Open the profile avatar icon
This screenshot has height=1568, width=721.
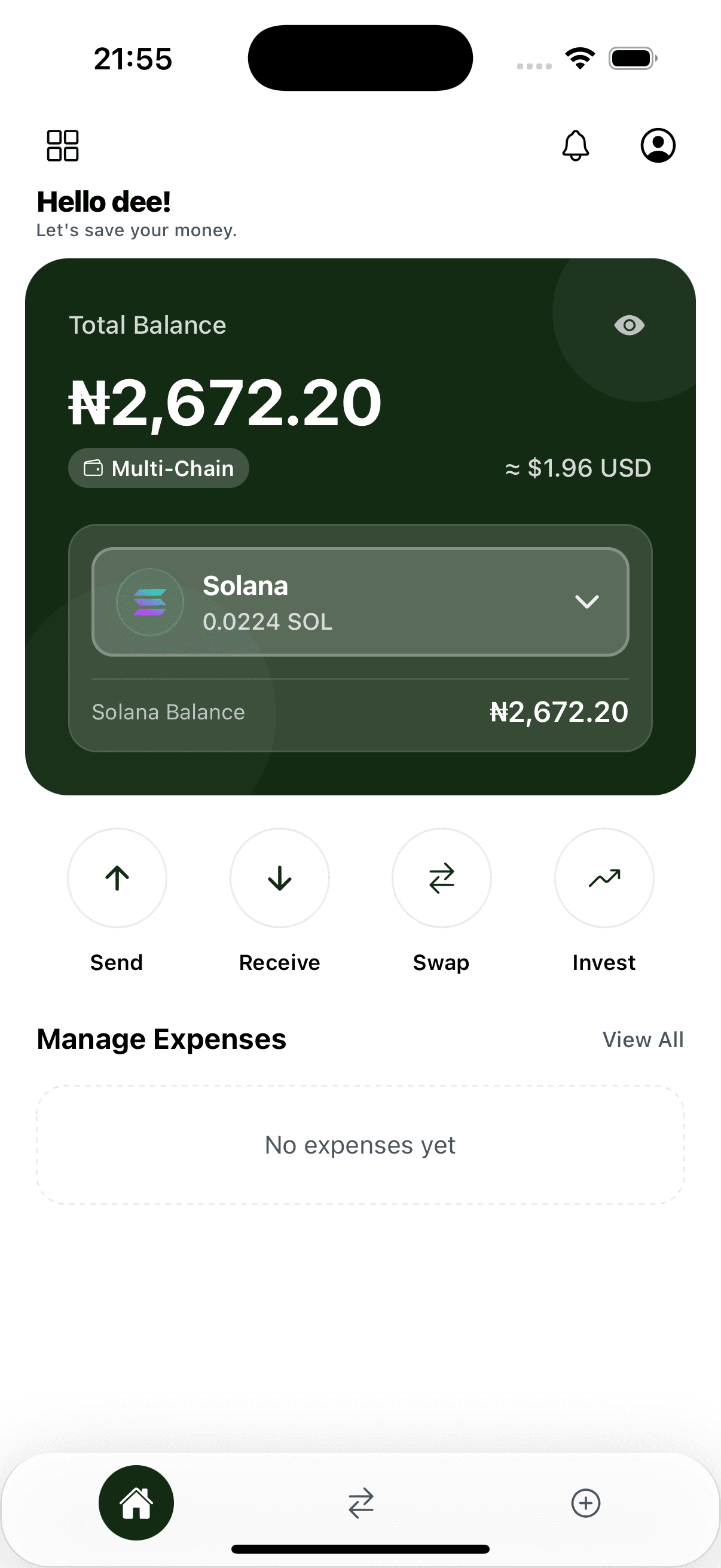tap(658, 145)
